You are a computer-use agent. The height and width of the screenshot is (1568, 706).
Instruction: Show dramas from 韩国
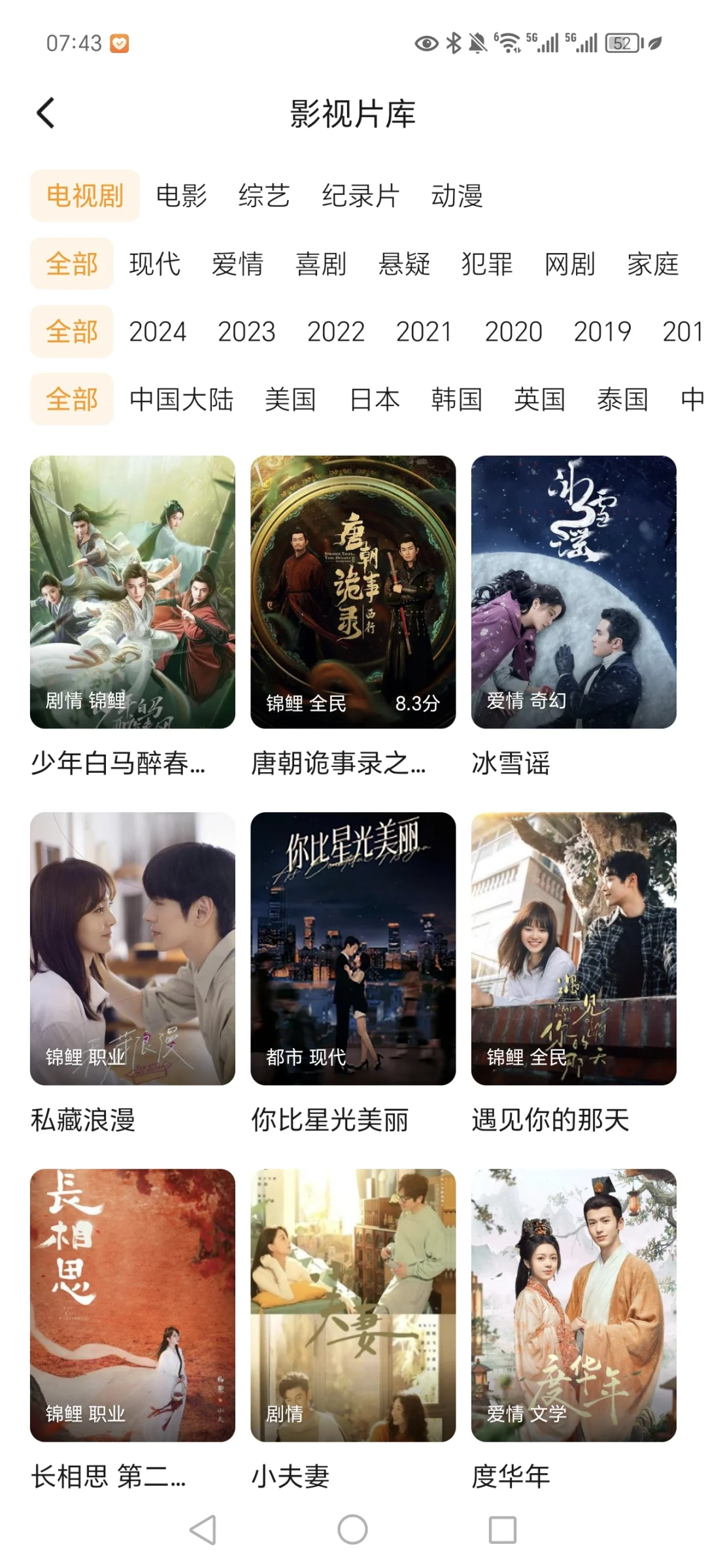click(456, 399)
